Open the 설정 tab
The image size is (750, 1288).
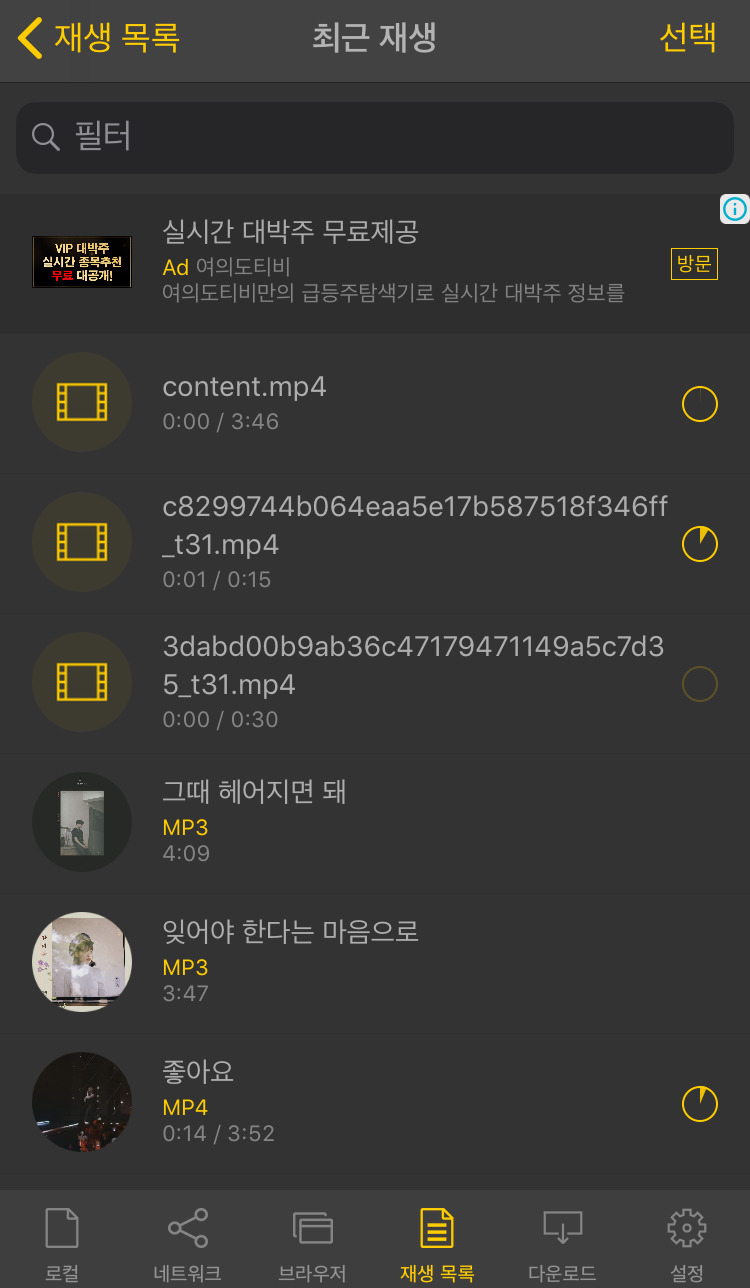687,1242
